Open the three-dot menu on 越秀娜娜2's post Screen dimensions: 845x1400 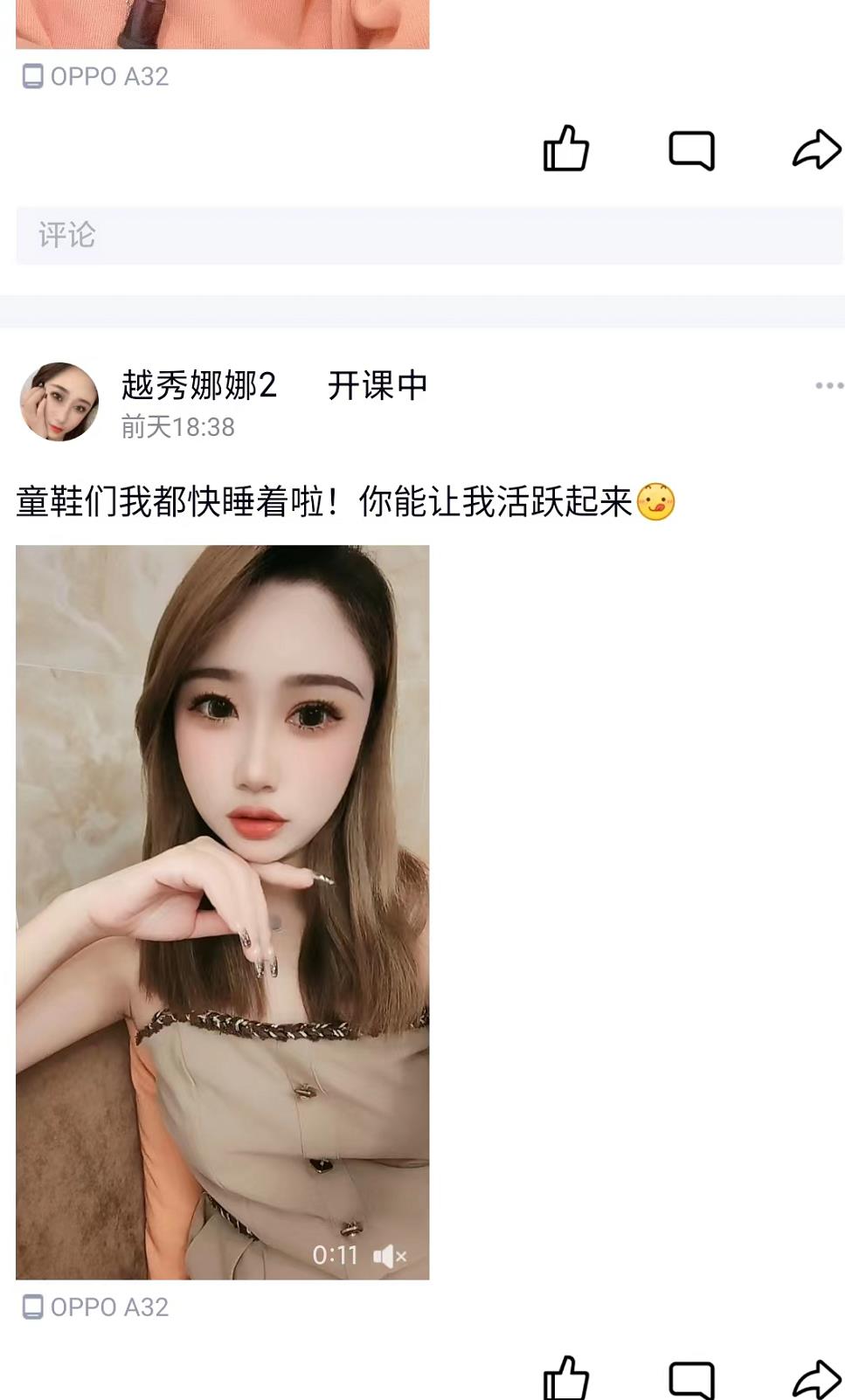[828, 385]
